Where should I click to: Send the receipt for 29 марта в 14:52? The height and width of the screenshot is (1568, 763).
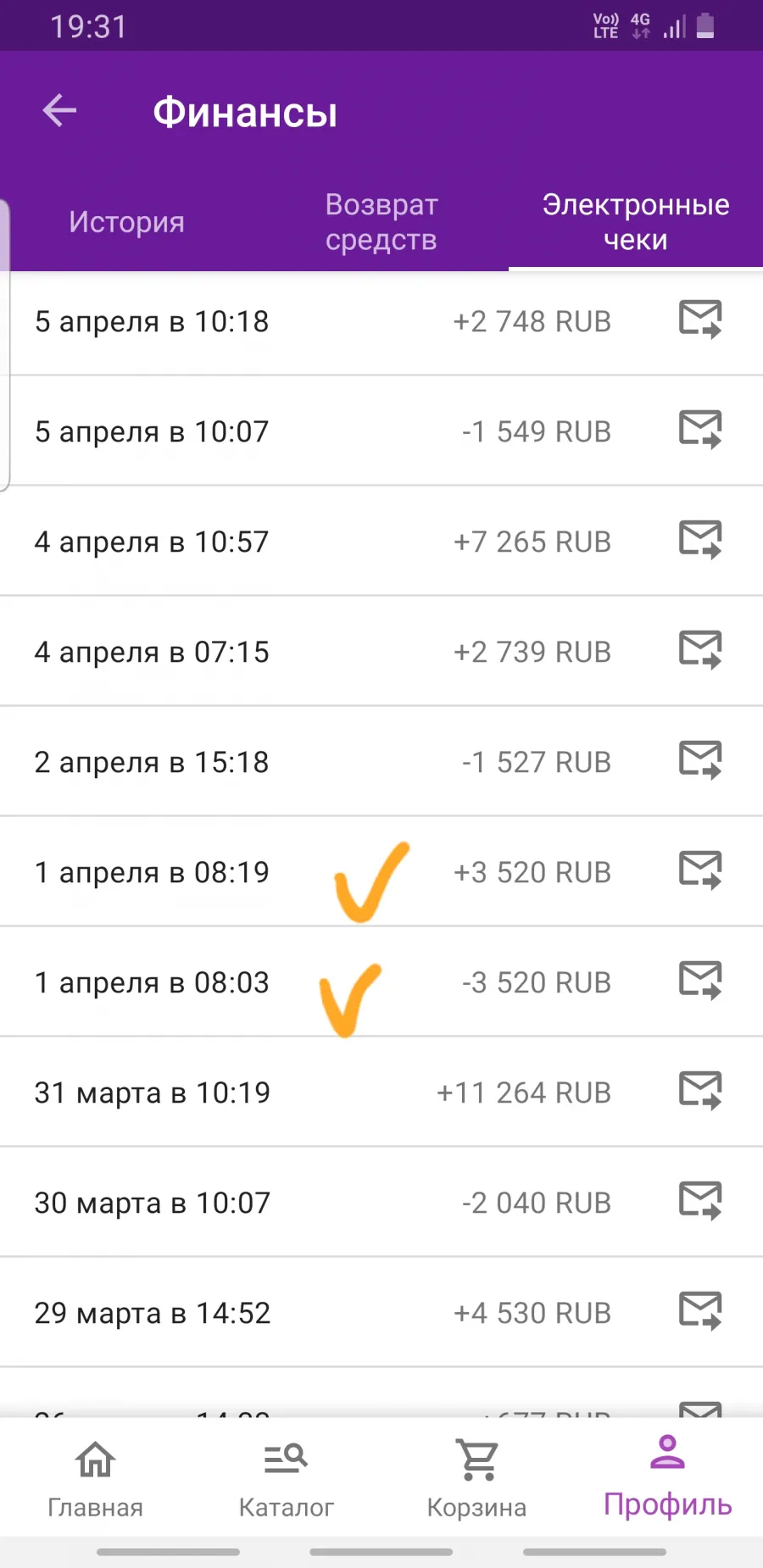point(700,1311)
